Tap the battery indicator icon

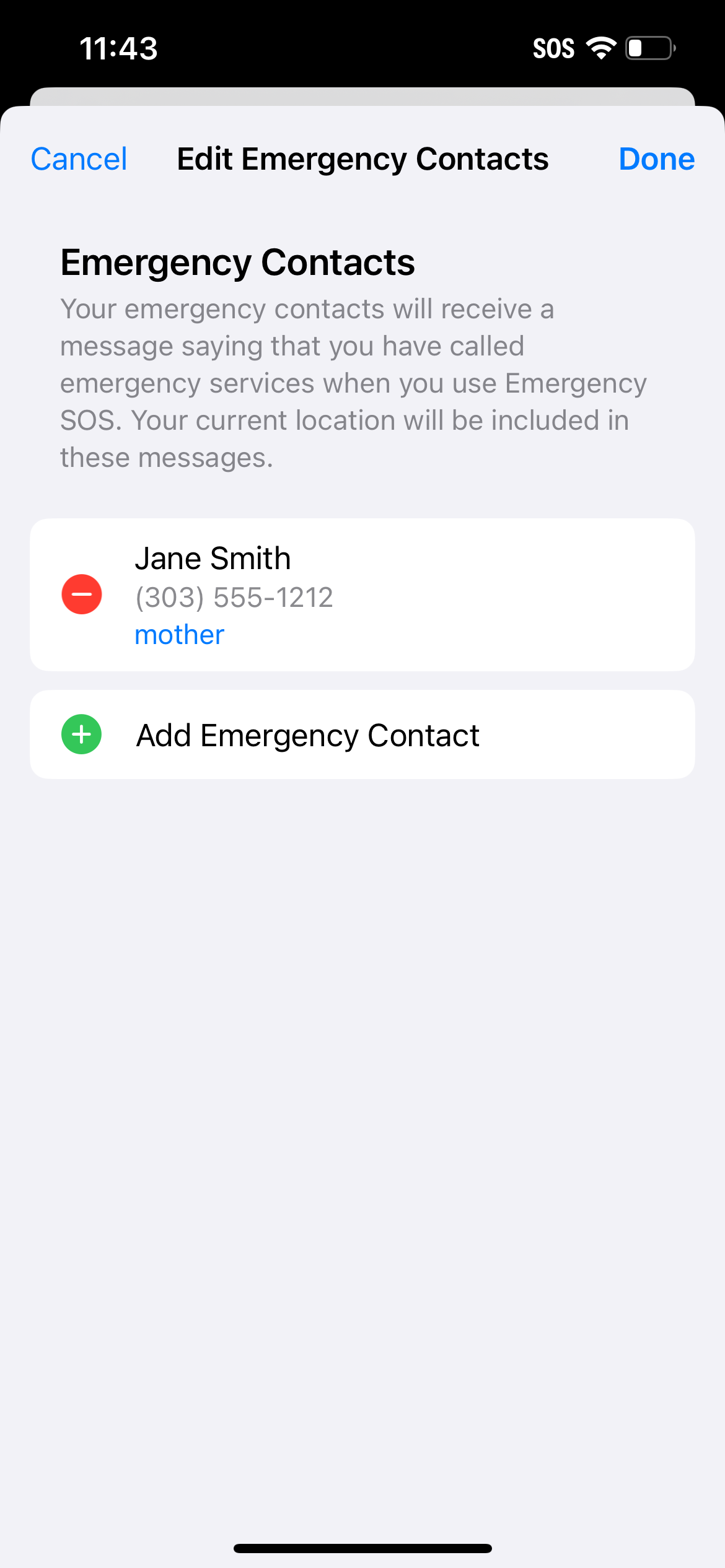tap(646, 47)
